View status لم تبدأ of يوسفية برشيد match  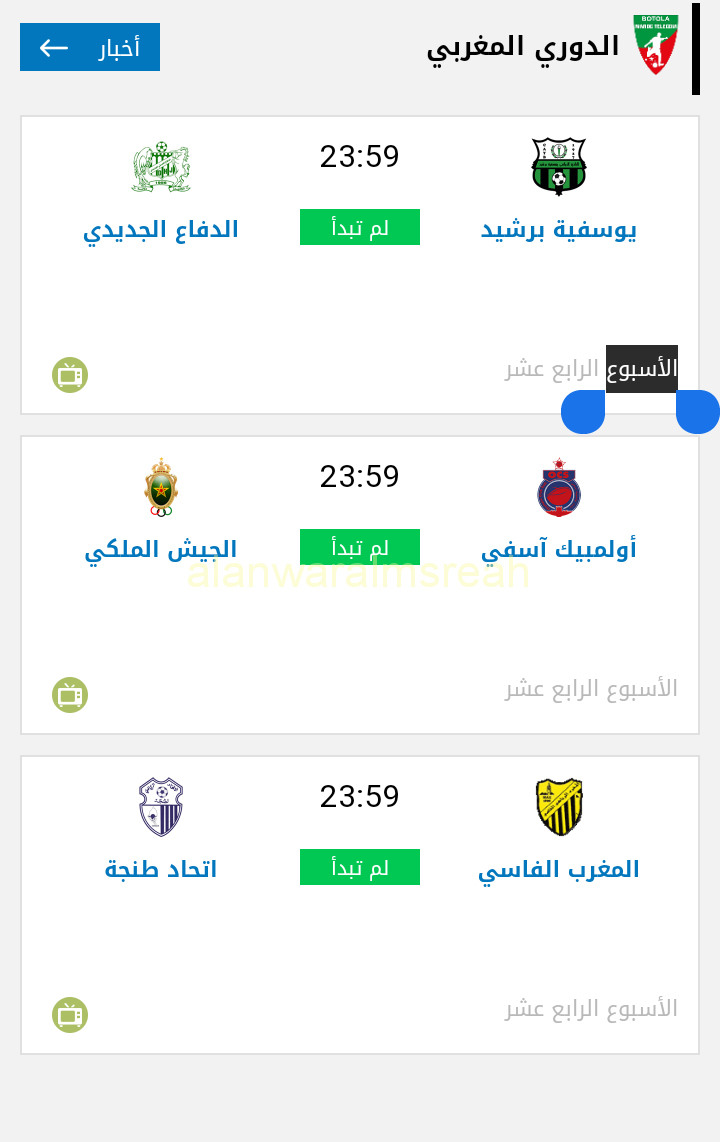(x=360, y=227)
